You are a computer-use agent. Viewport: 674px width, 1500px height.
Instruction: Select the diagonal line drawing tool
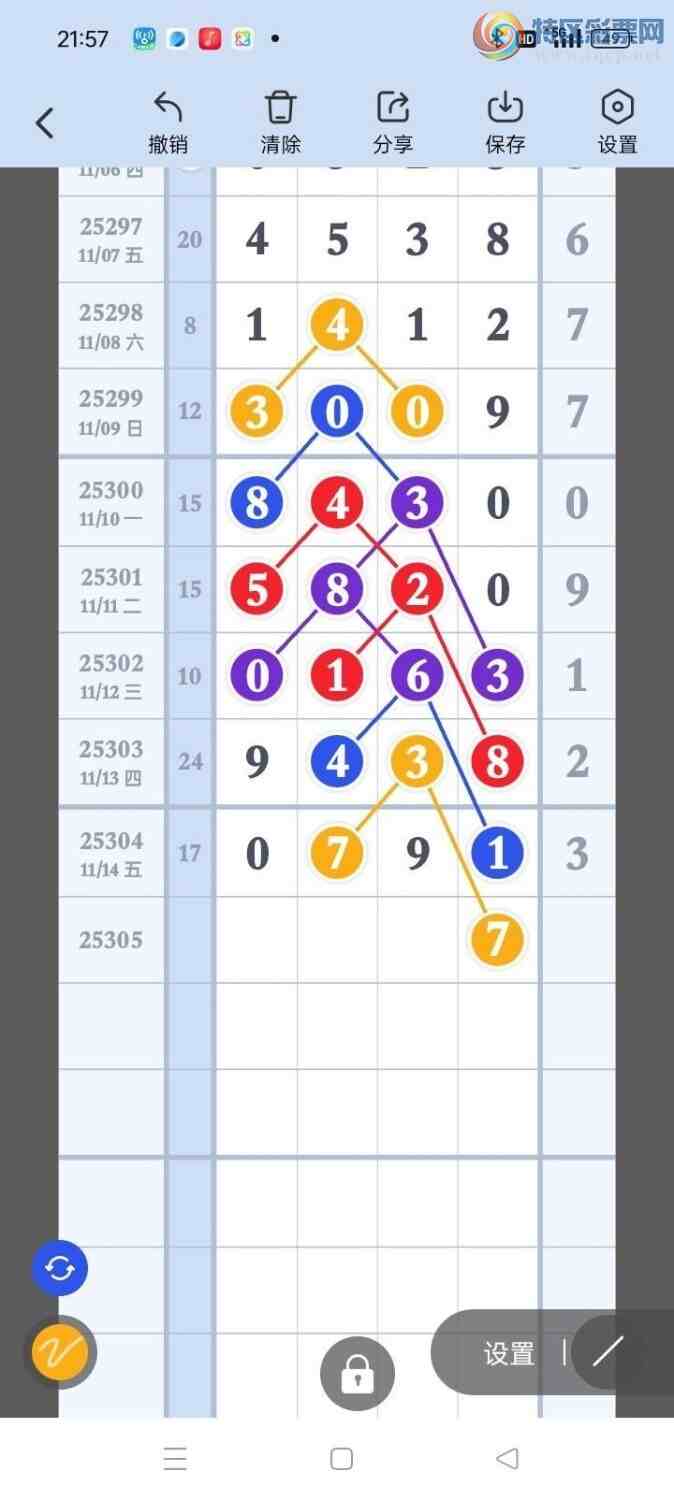pos(607,1352)
